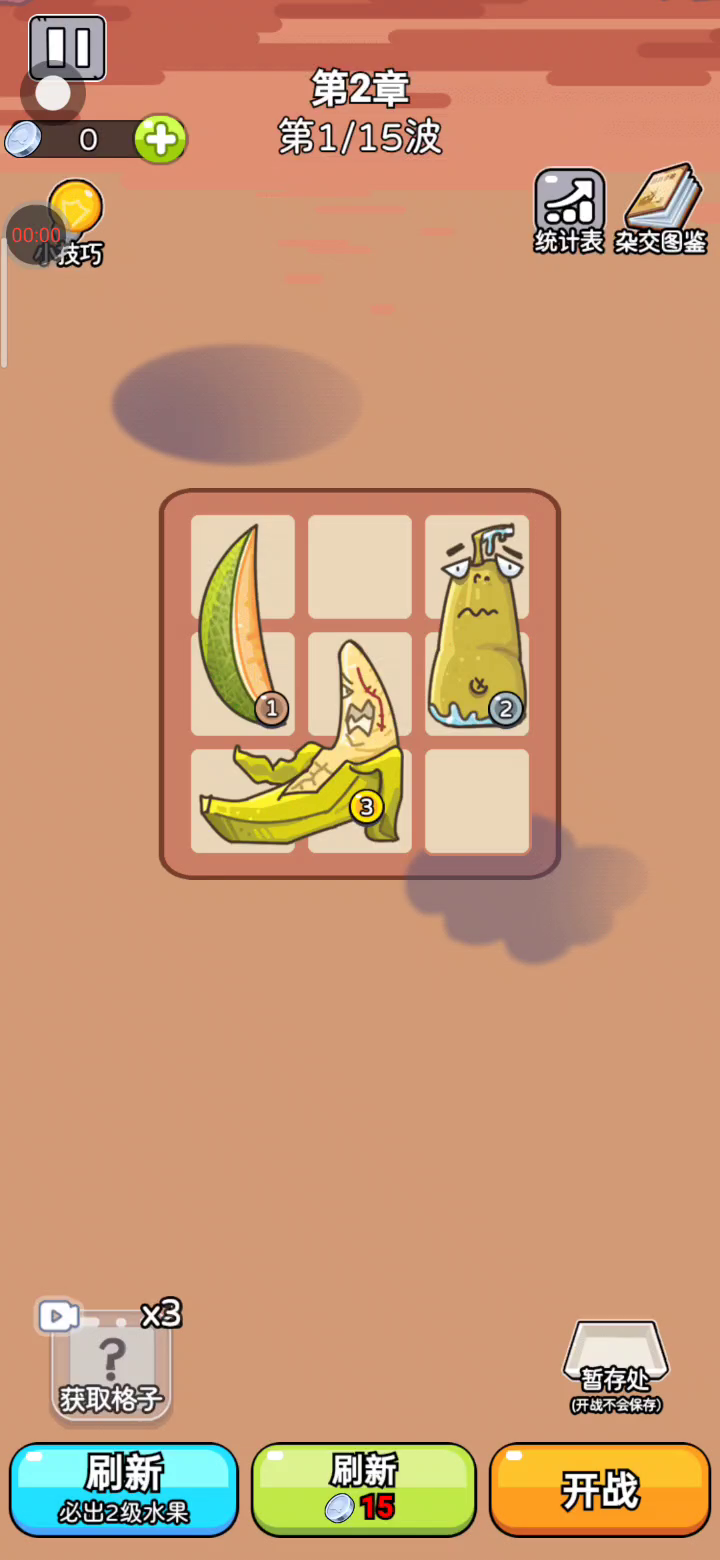Start the battle with 开战
Viewport: 720px width, 1560px height.
coord(600,1489)
